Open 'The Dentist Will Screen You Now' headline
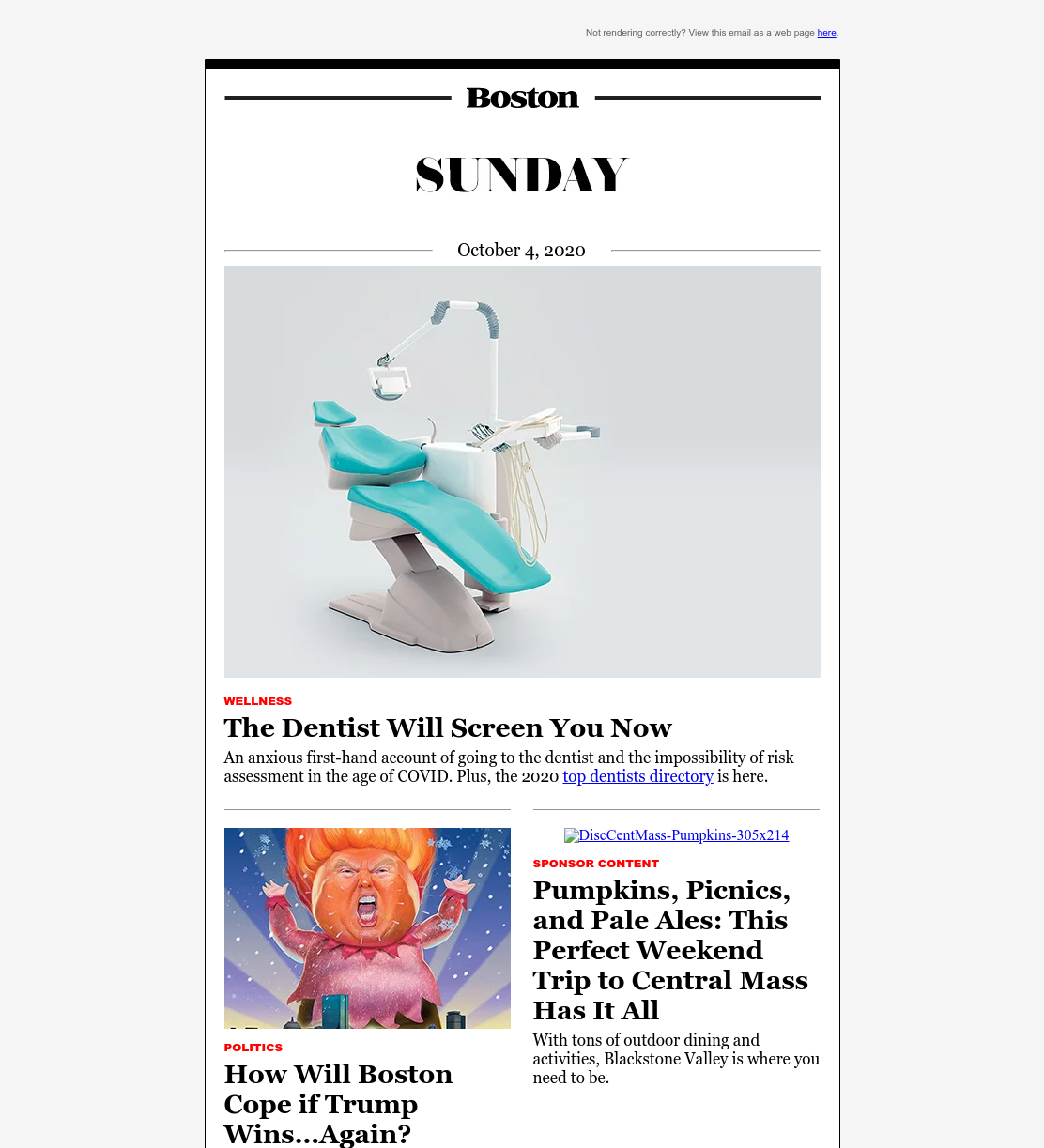The width and height of the screenshot is (1044, 1148). 448,727
